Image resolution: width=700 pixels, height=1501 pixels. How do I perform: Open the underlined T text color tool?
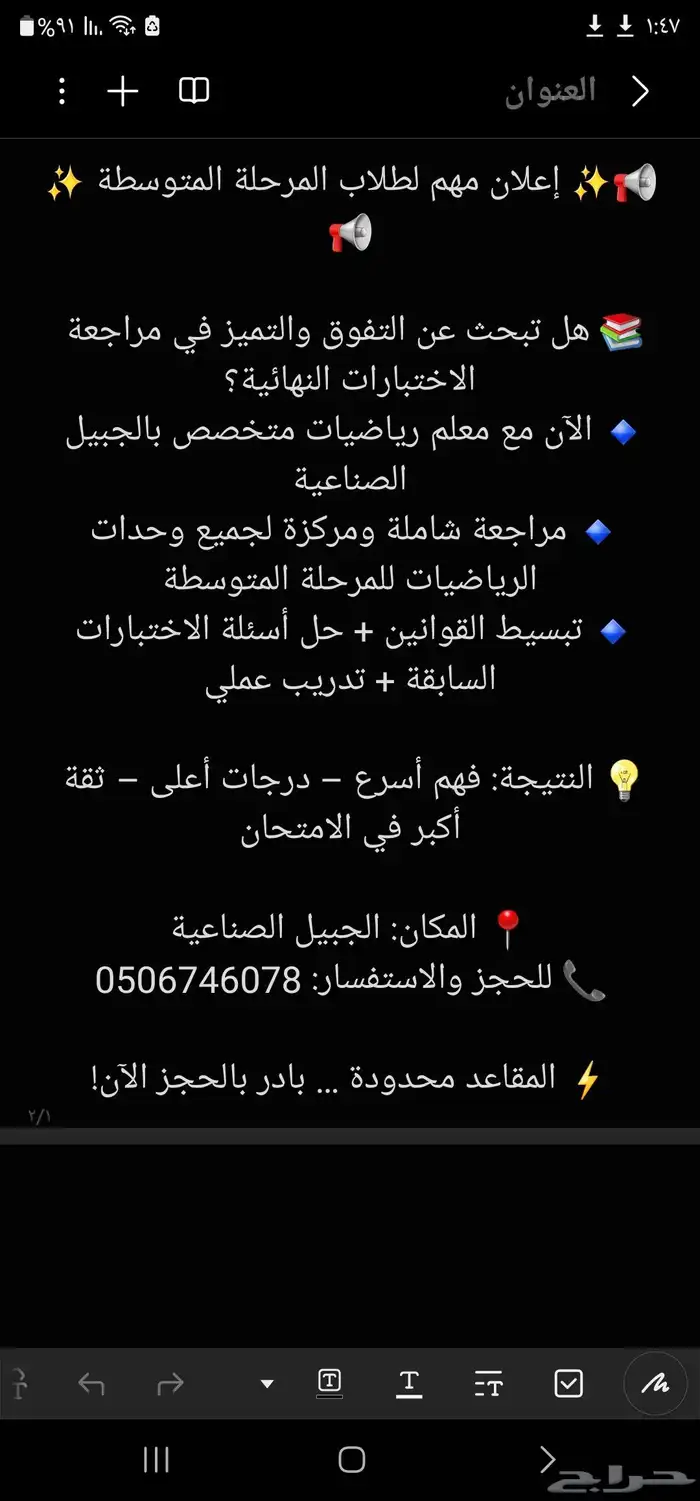point(408,1383)
